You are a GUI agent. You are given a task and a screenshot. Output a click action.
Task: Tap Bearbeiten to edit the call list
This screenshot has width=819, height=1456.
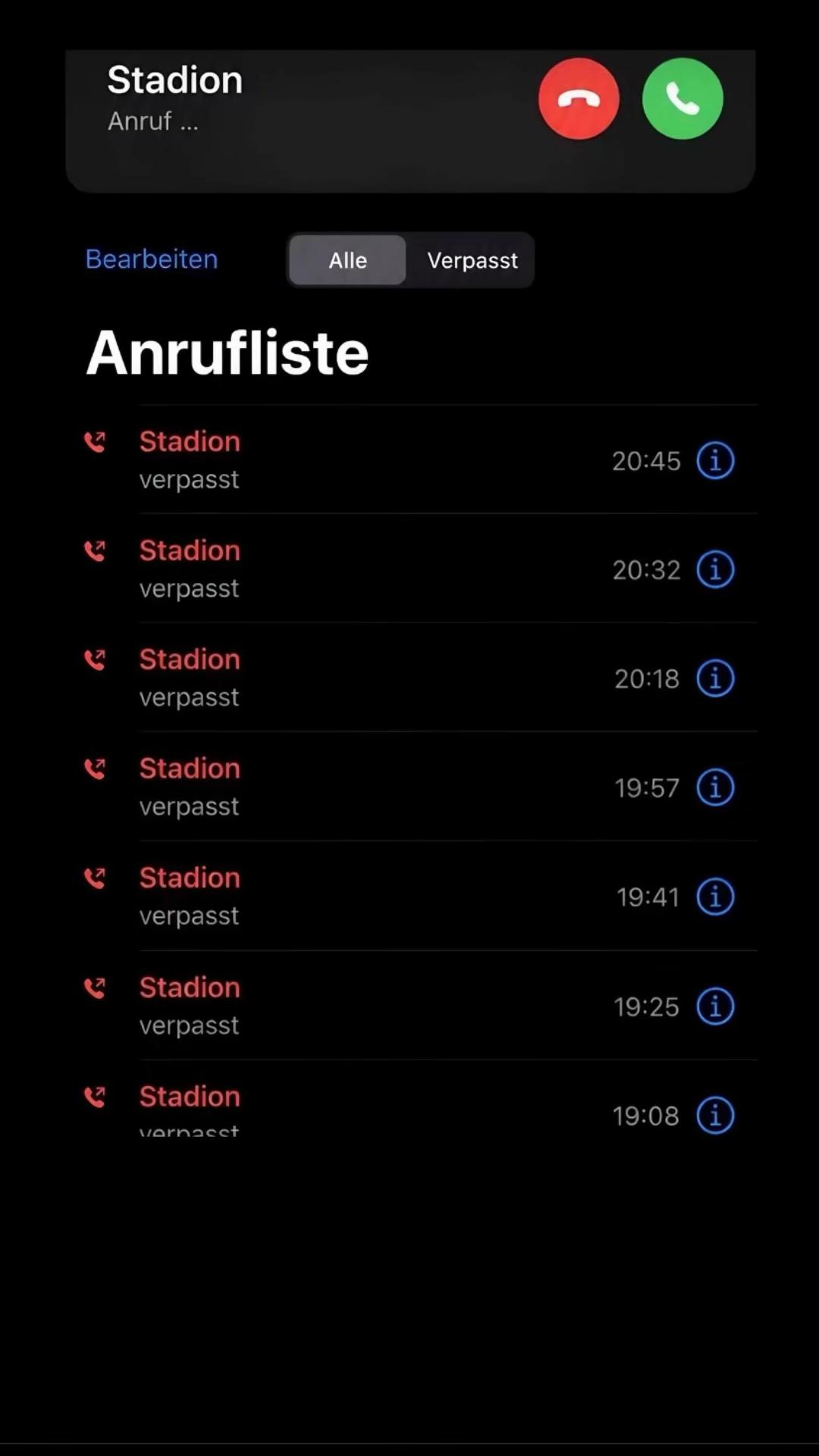click(152, 259)
